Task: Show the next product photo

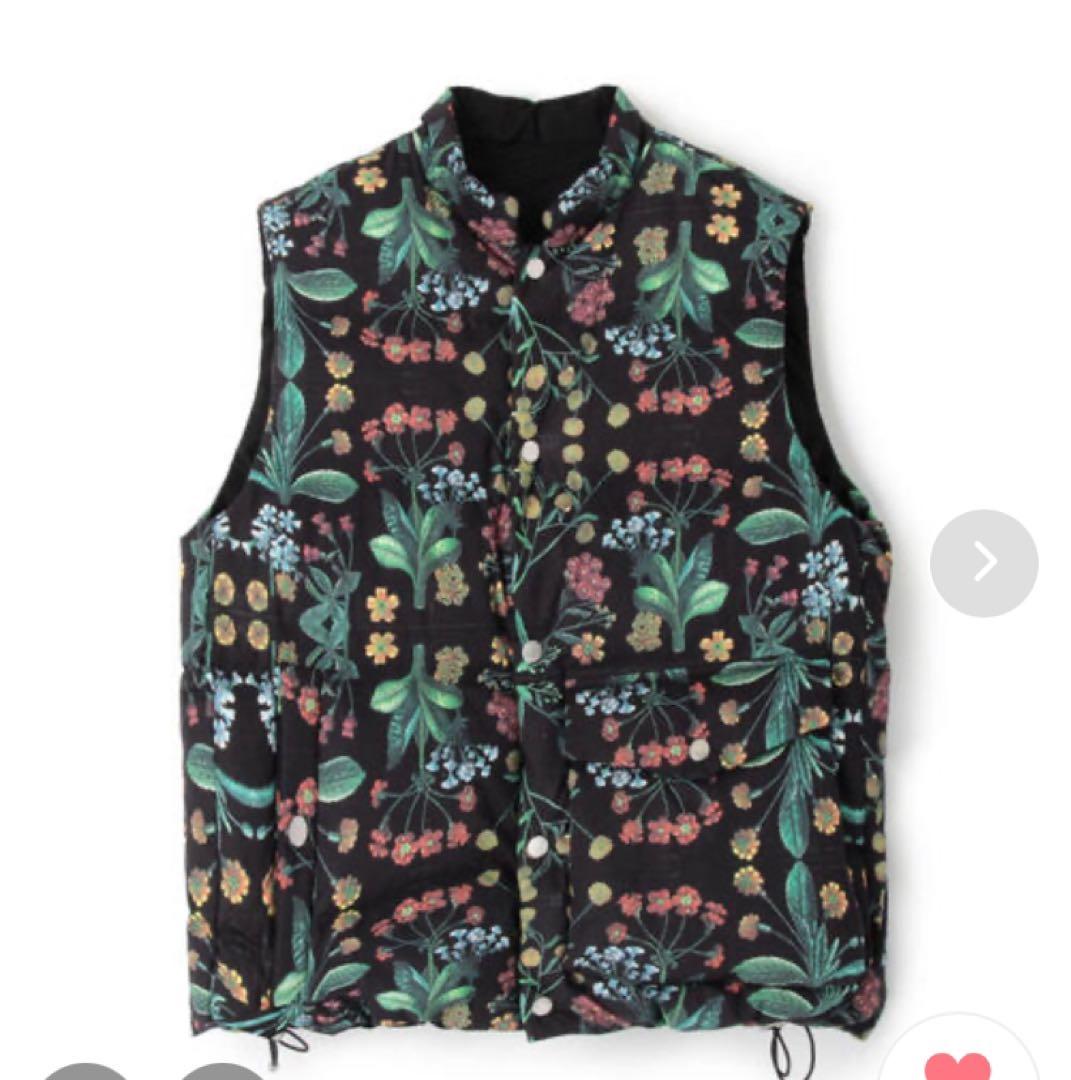Action: [984, 563]
